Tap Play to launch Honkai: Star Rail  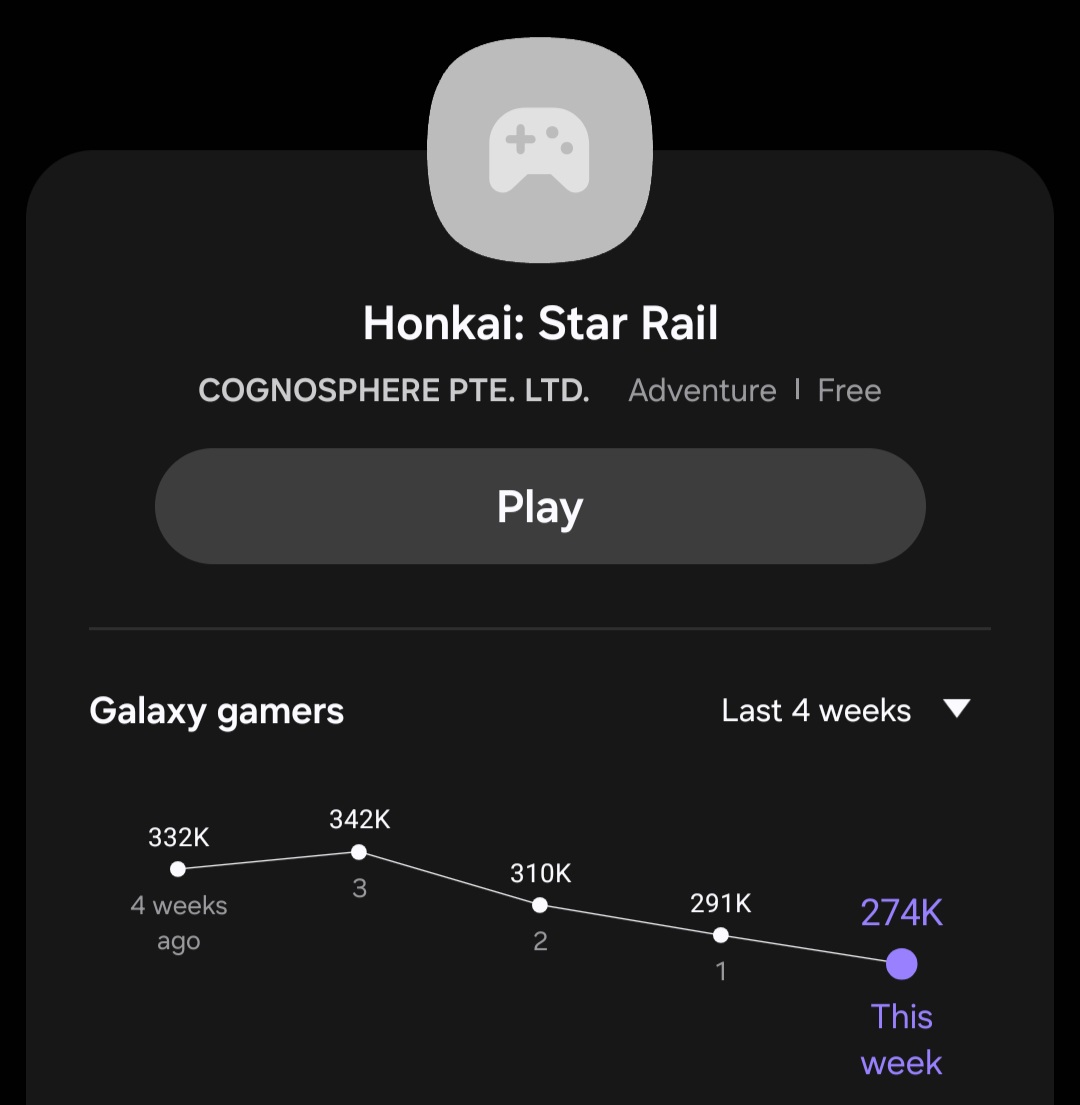click(x=540, y=506)
